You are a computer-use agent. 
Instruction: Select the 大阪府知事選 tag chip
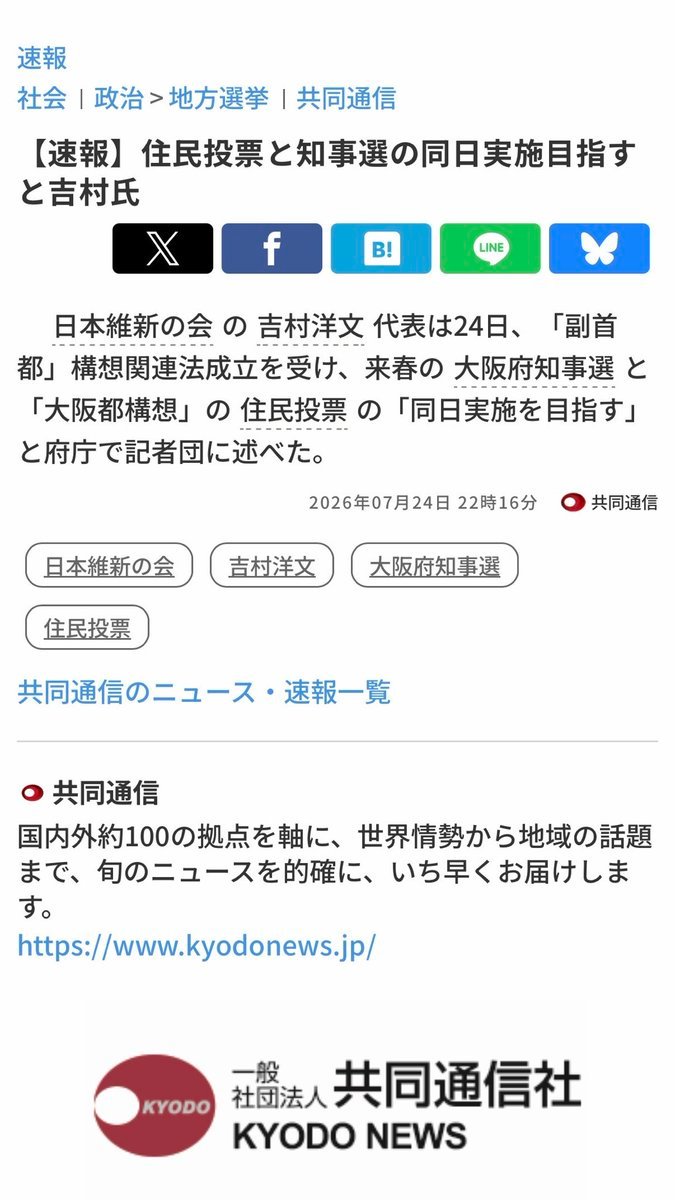click(x=435, y=566)
